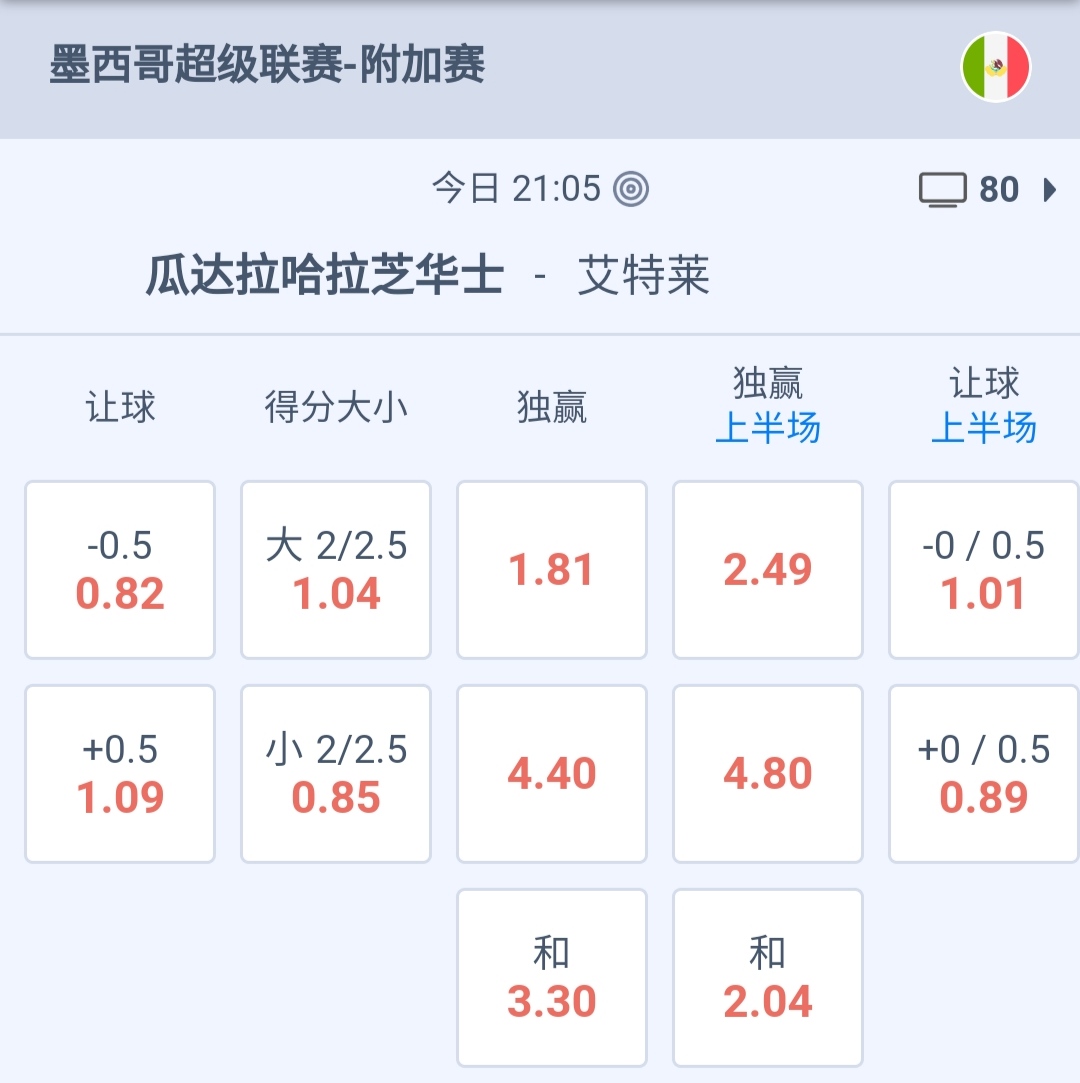
Task: Choose 大 2/2.5 at odds 1.04
Action: tap(336, 570)
